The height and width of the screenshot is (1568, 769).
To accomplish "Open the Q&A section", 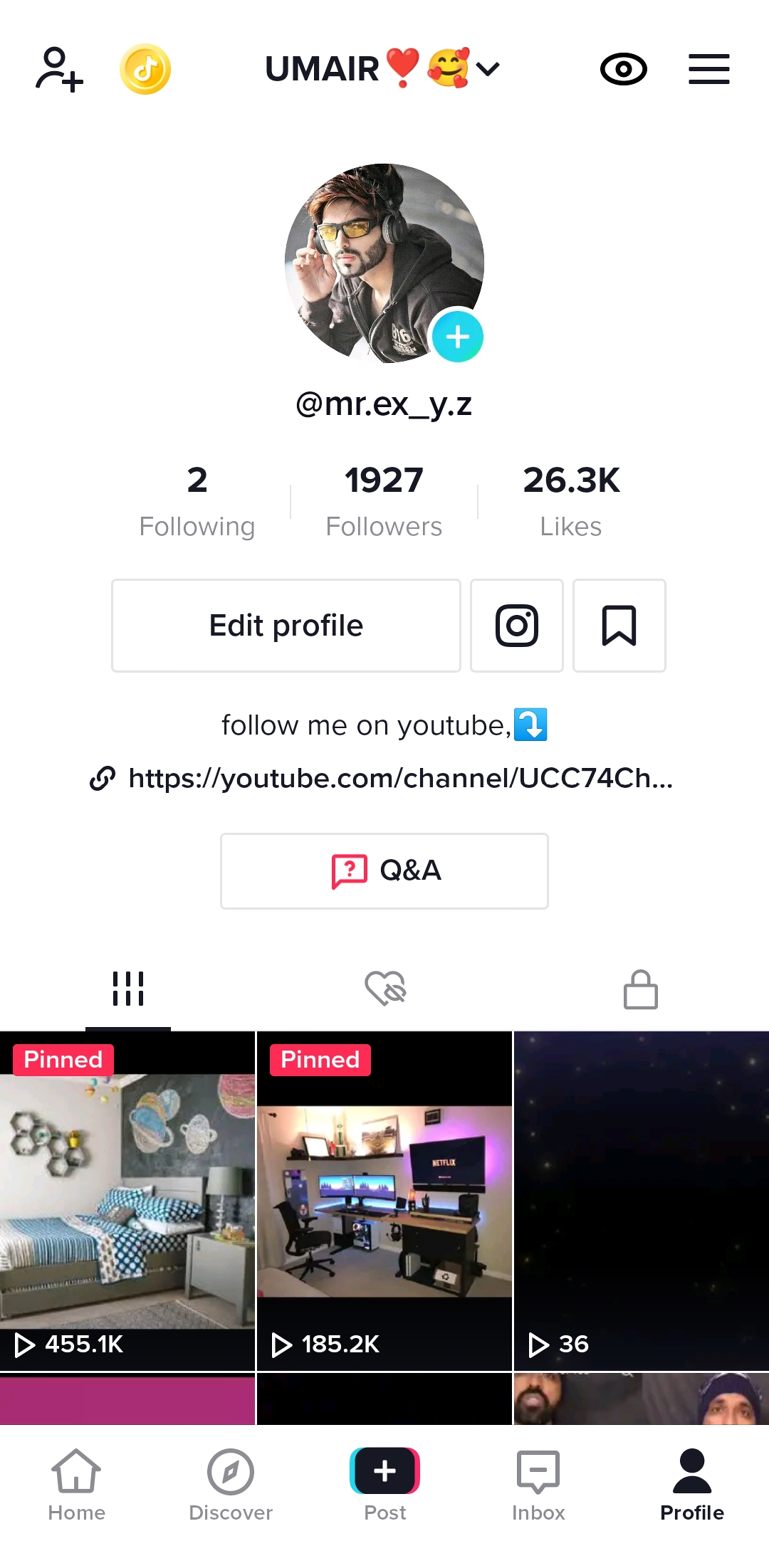I will (384, 870).
